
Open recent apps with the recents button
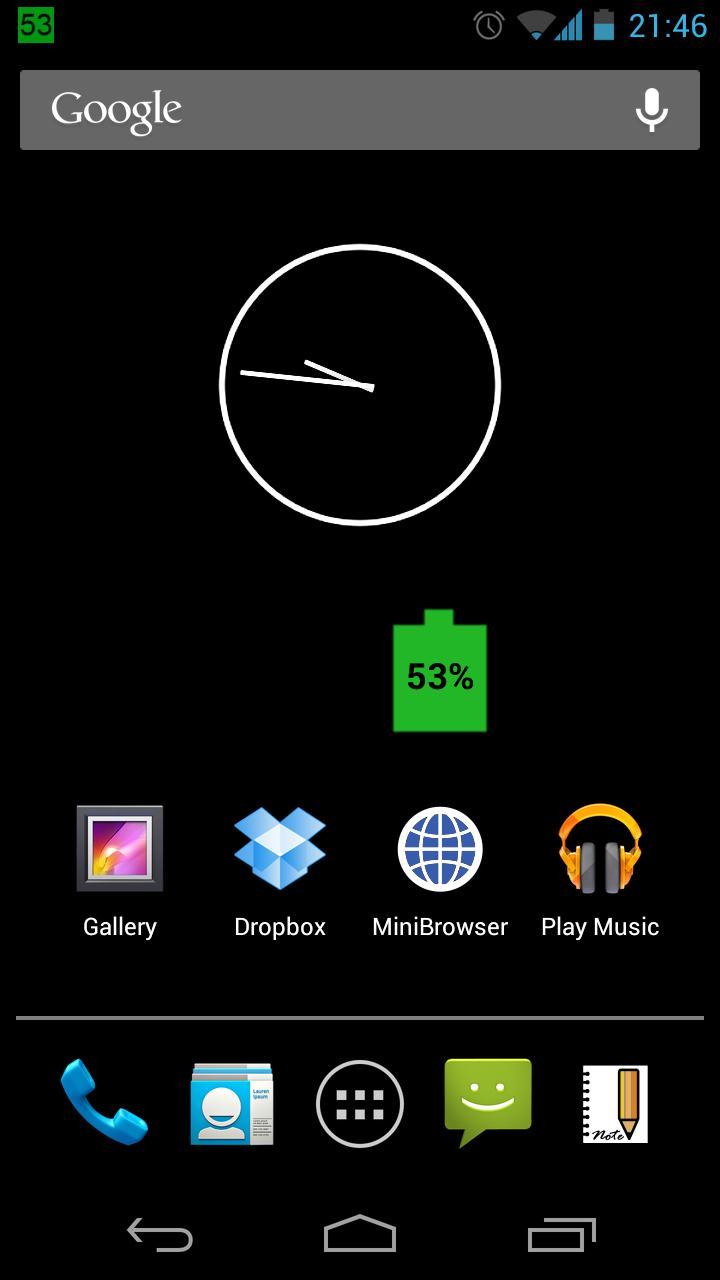tap(561, 1236)
